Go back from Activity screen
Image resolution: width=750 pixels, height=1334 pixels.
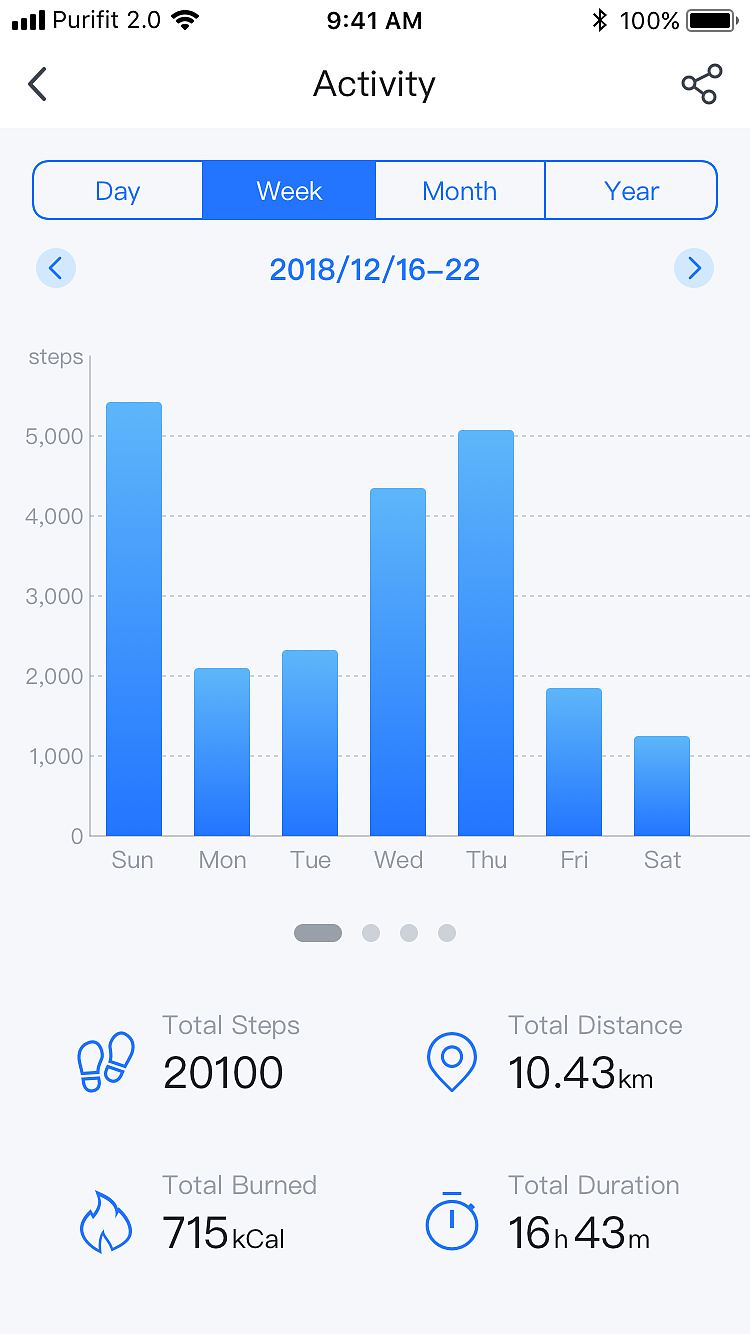38,84
